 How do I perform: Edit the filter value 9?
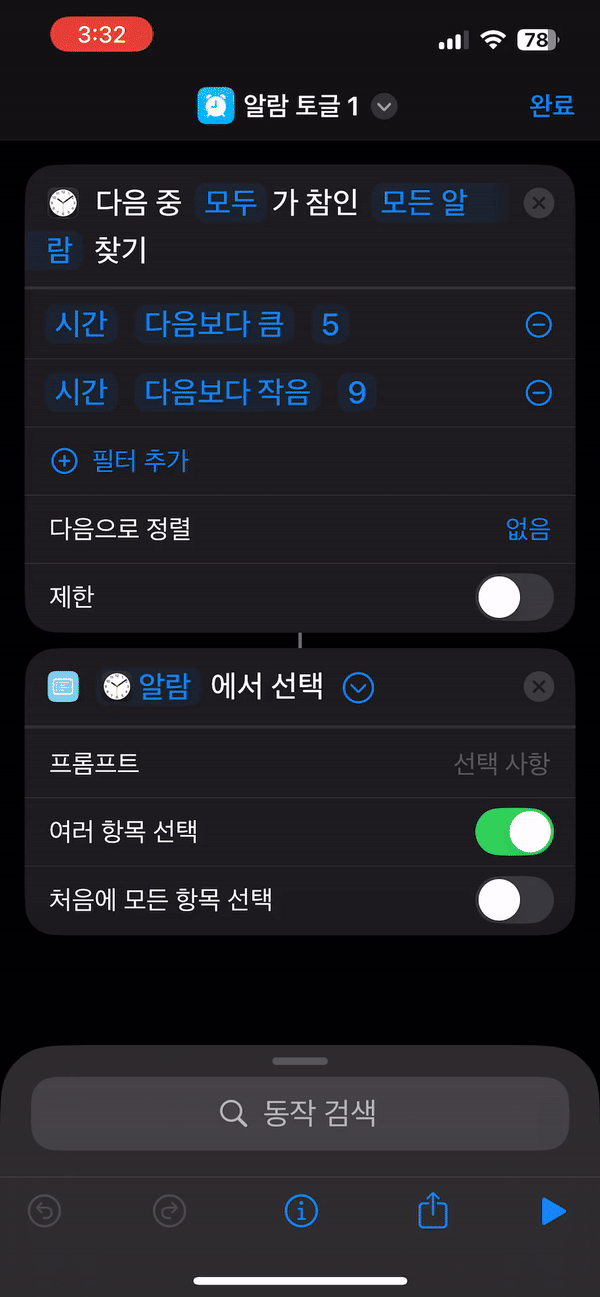point(357,393)
